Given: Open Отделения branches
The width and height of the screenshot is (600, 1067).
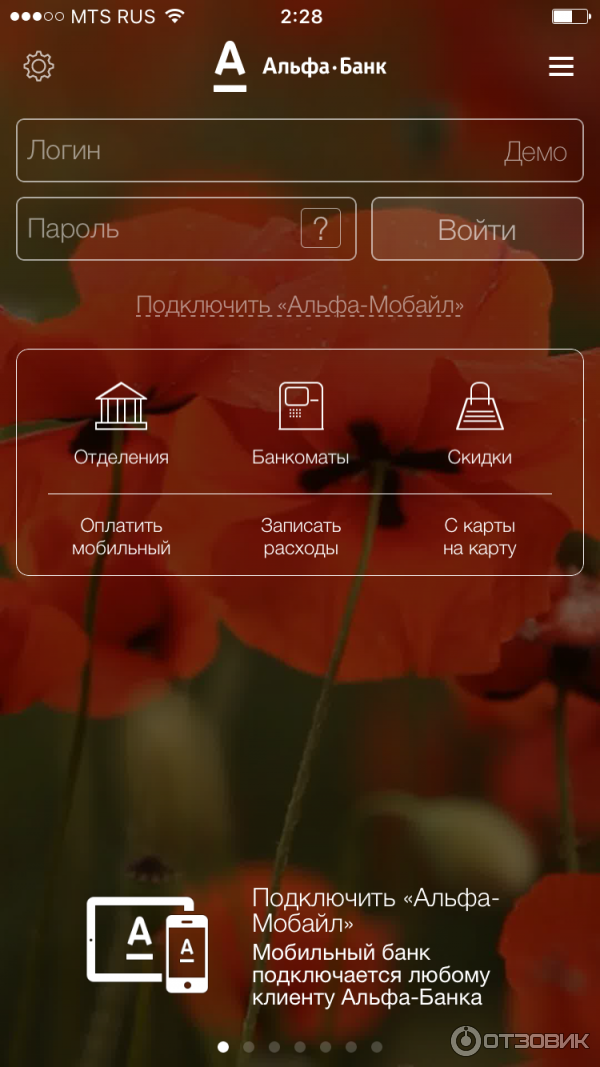Looking at the screenshot, I should click(121, 425).
